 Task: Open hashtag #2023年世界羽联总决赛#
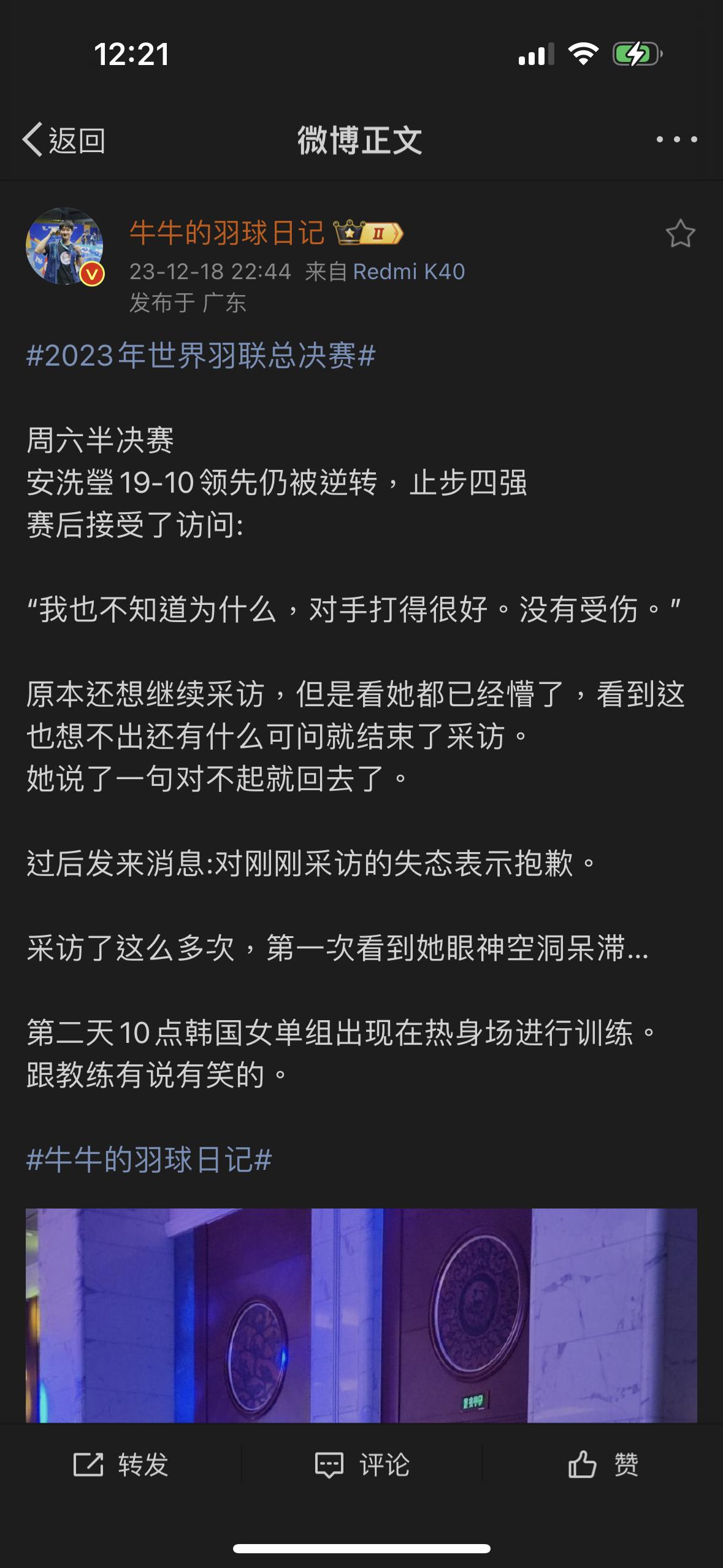point(201,355)
